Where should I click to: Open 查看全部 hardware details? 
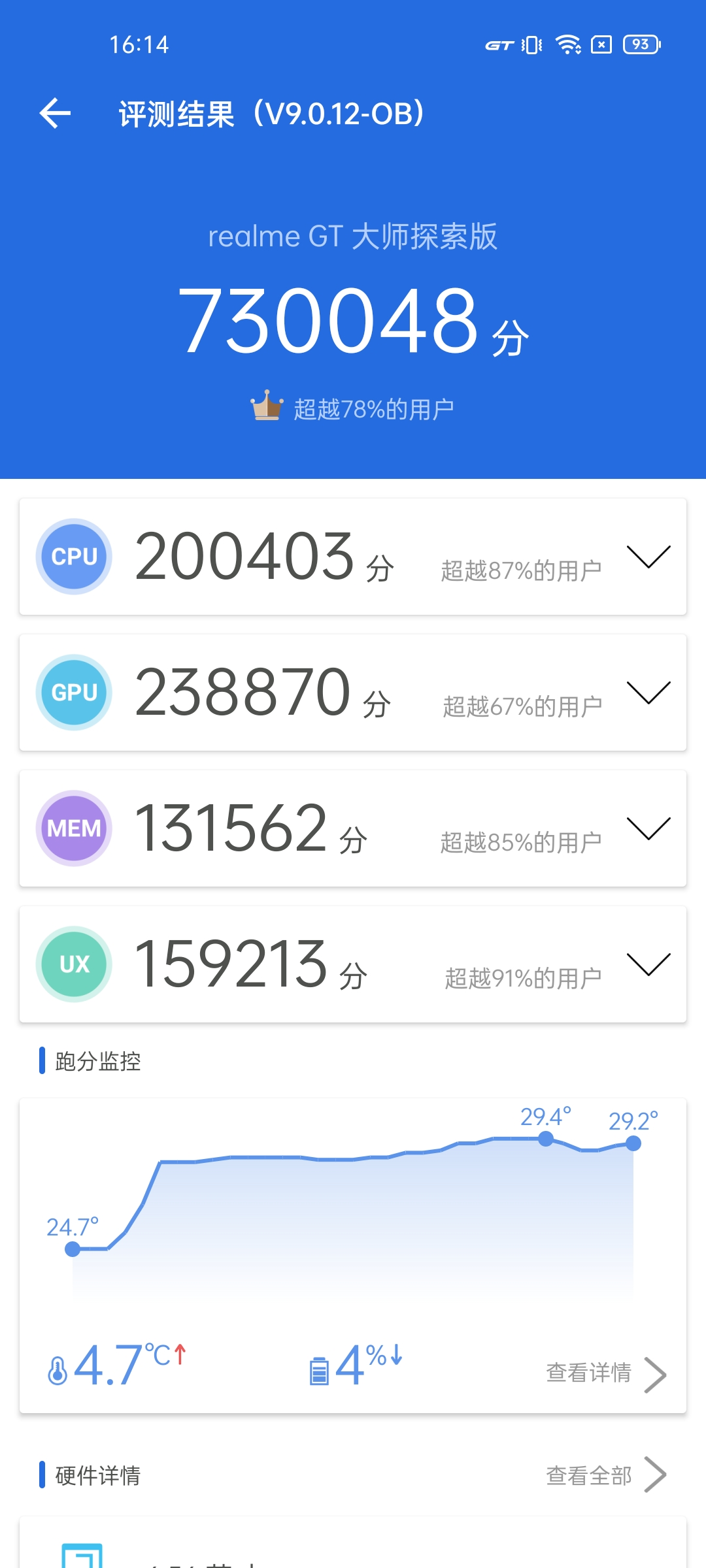(605, 1475)
